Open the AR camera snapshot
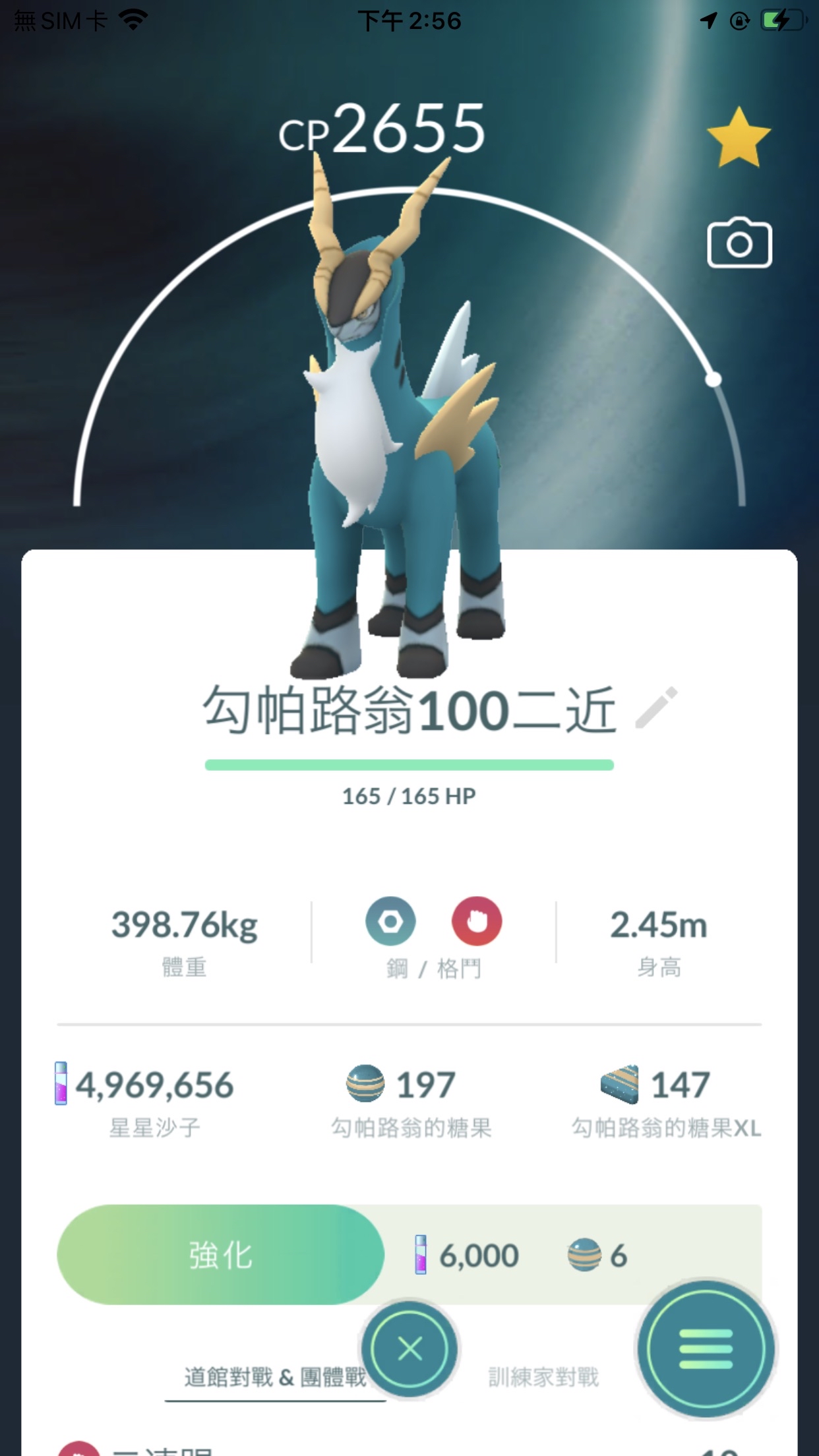Viewport: 819px width, 1456px height. click(x=739, y=243)
